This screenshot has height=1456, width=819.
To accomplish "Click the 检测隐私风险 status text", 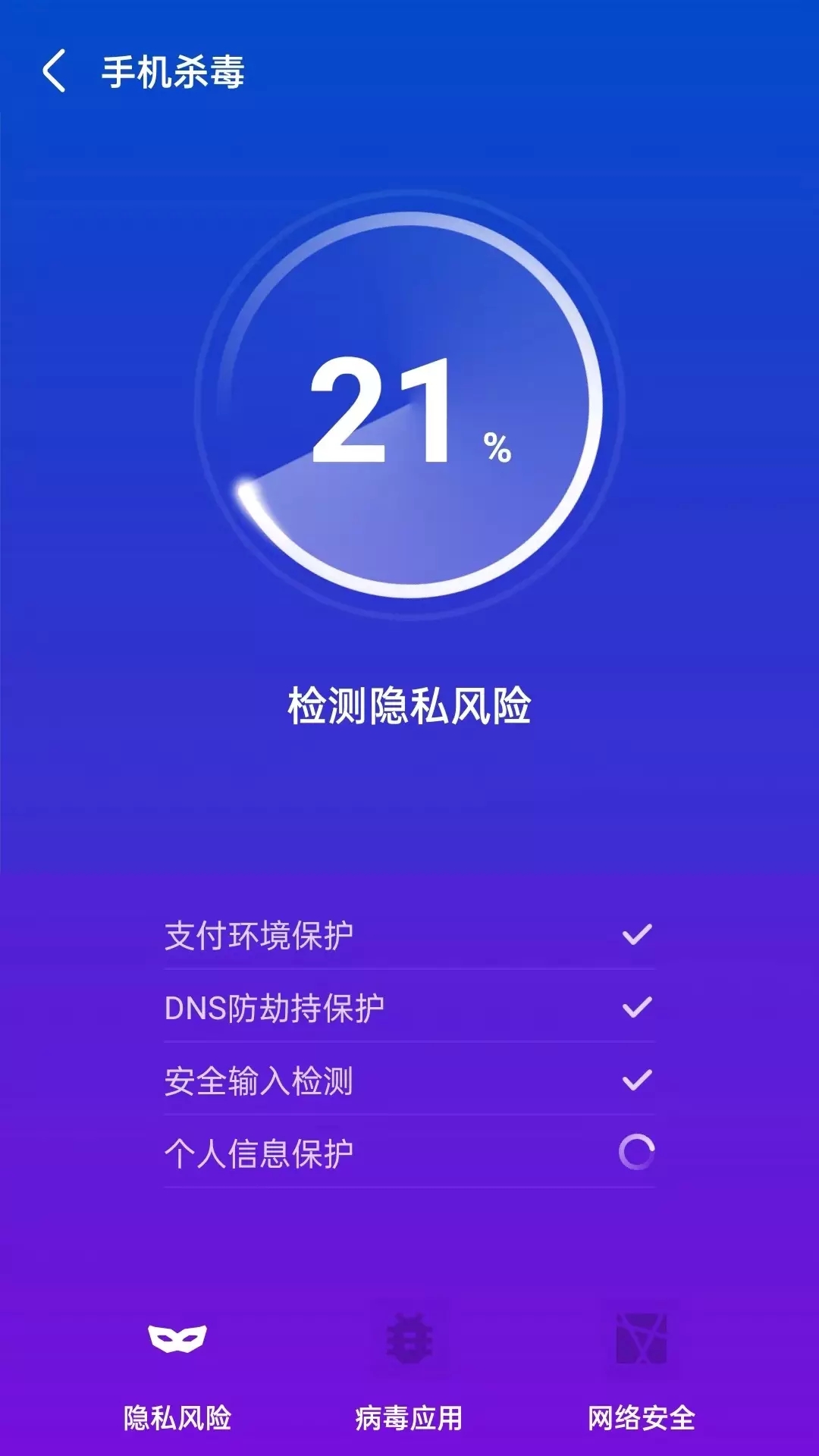I will (x=409, y=704).
